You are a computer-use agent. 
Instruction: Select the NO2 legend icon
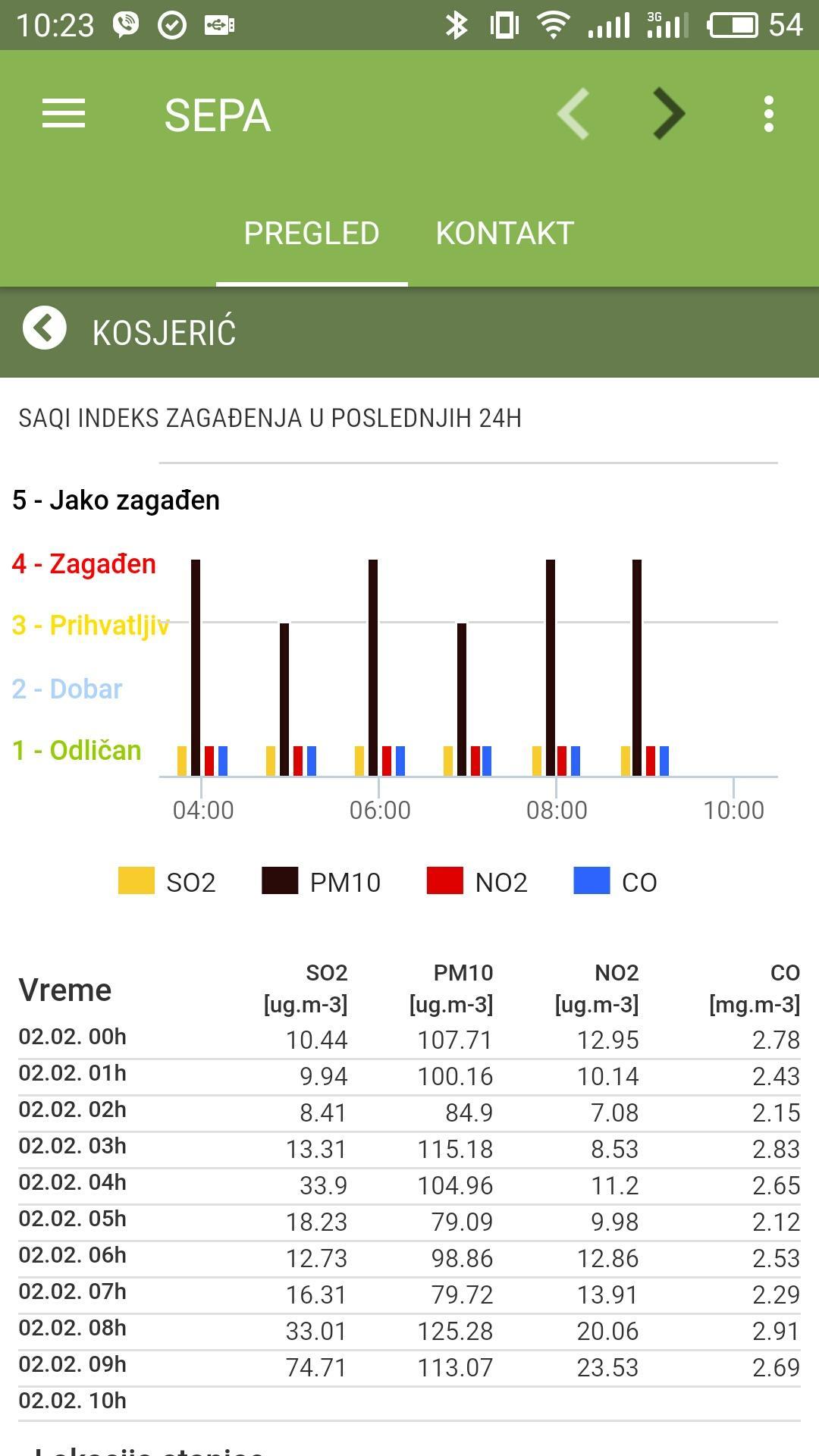pyautogui.click(x=446, y=880)
